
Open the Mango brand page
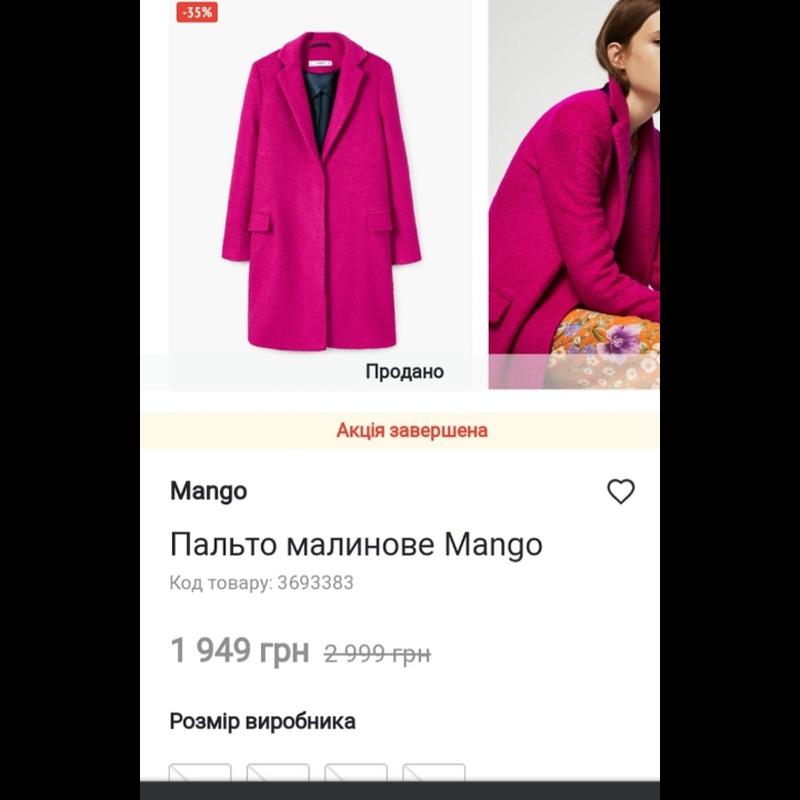208,491
